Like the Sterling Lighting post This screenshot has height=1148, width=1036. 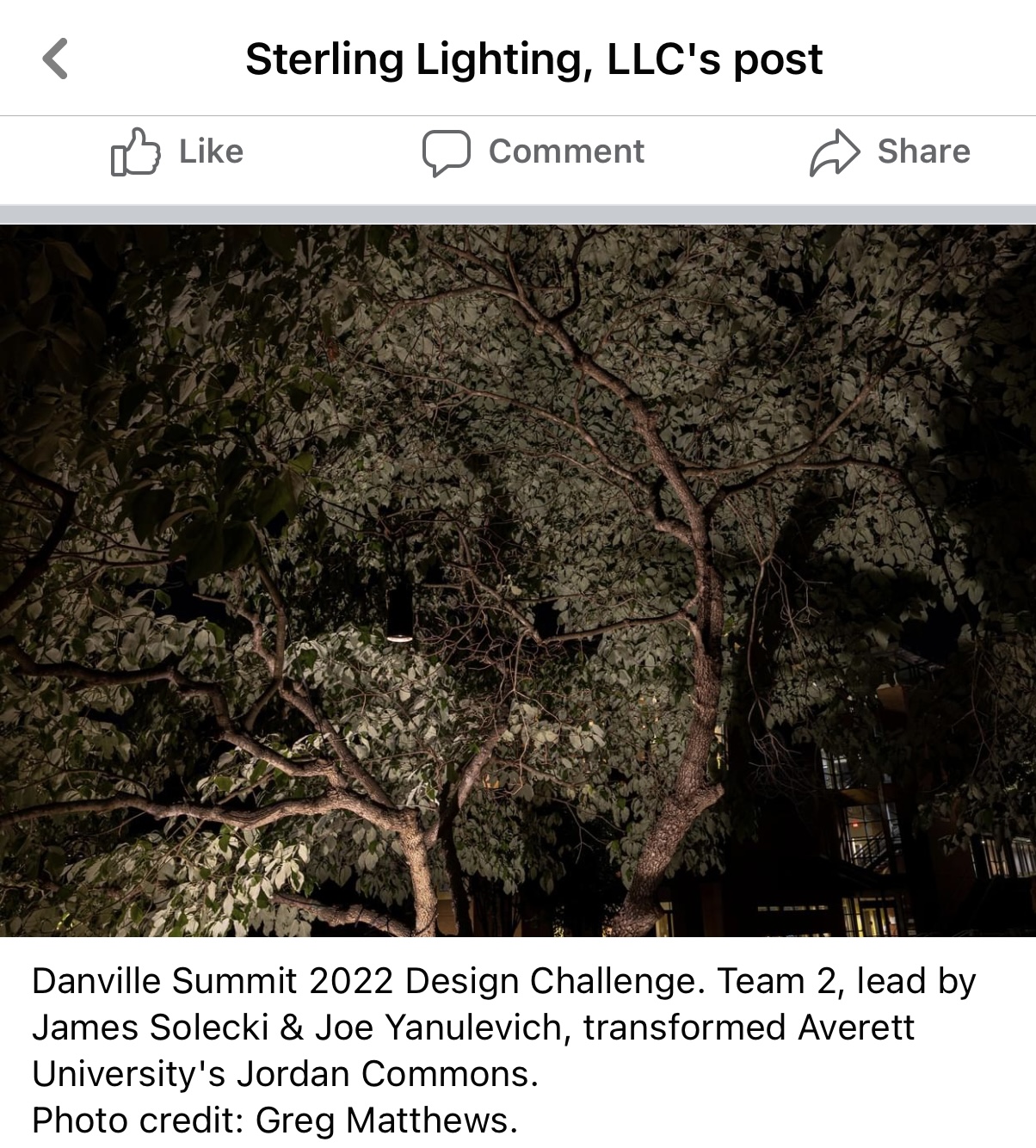(177, 152)
